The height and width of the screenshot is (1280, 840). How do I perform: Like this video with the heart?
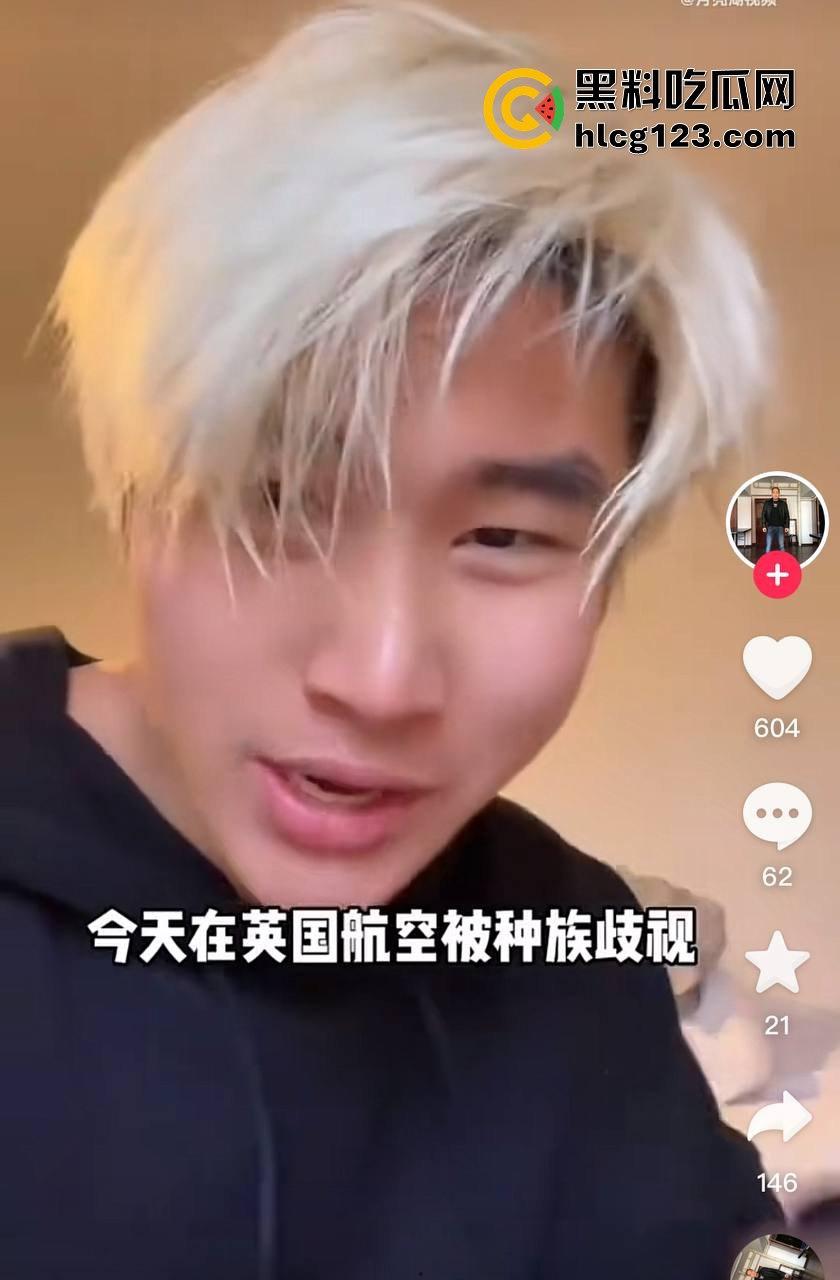pyautogui.click(x=777, y=667)
